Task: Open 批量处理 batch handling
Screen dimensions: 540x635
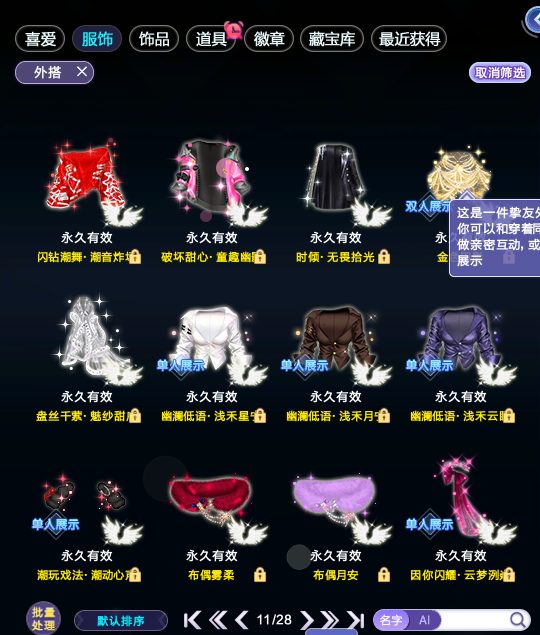Action: tap(43, 618)
